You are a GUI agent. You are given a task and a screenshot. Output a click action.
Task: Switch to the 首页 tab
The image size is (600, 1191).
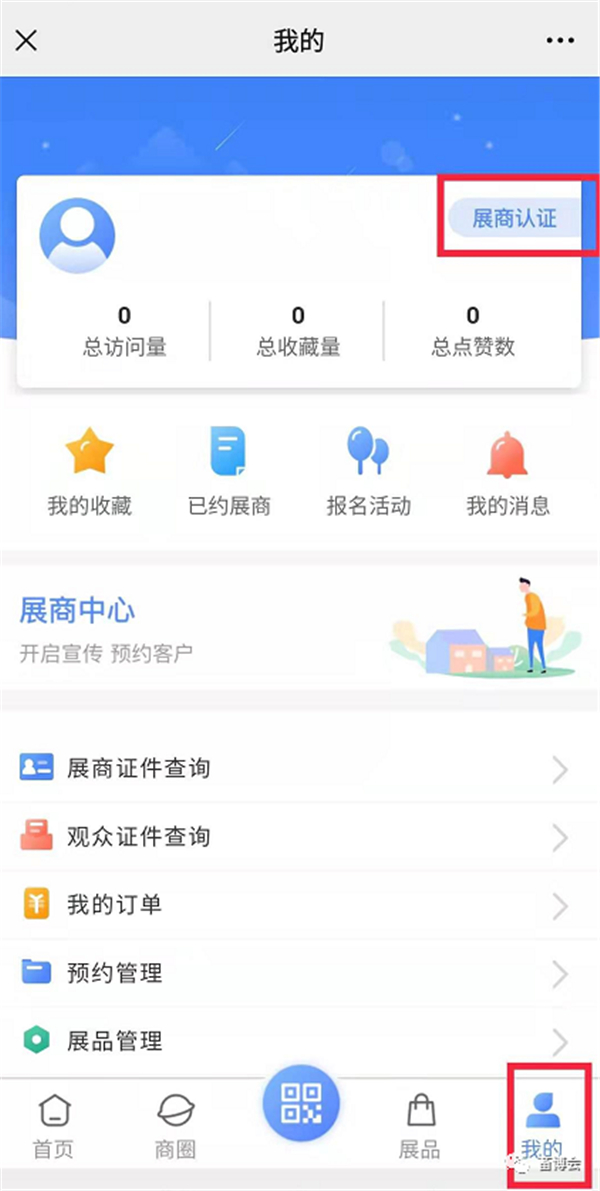[54, 1125]
